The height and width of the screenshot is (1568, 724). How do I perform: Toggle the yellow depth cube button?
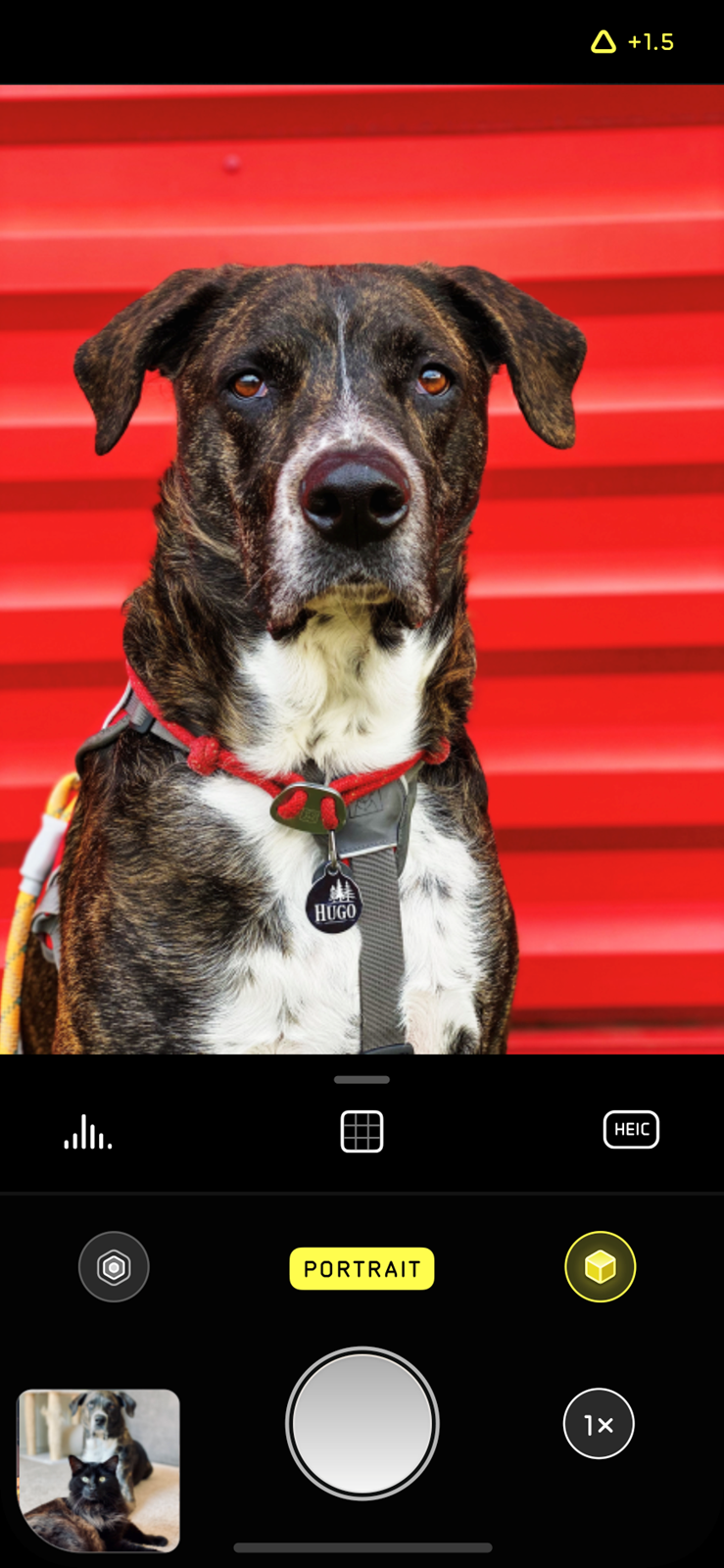[x=600, y=1267]
